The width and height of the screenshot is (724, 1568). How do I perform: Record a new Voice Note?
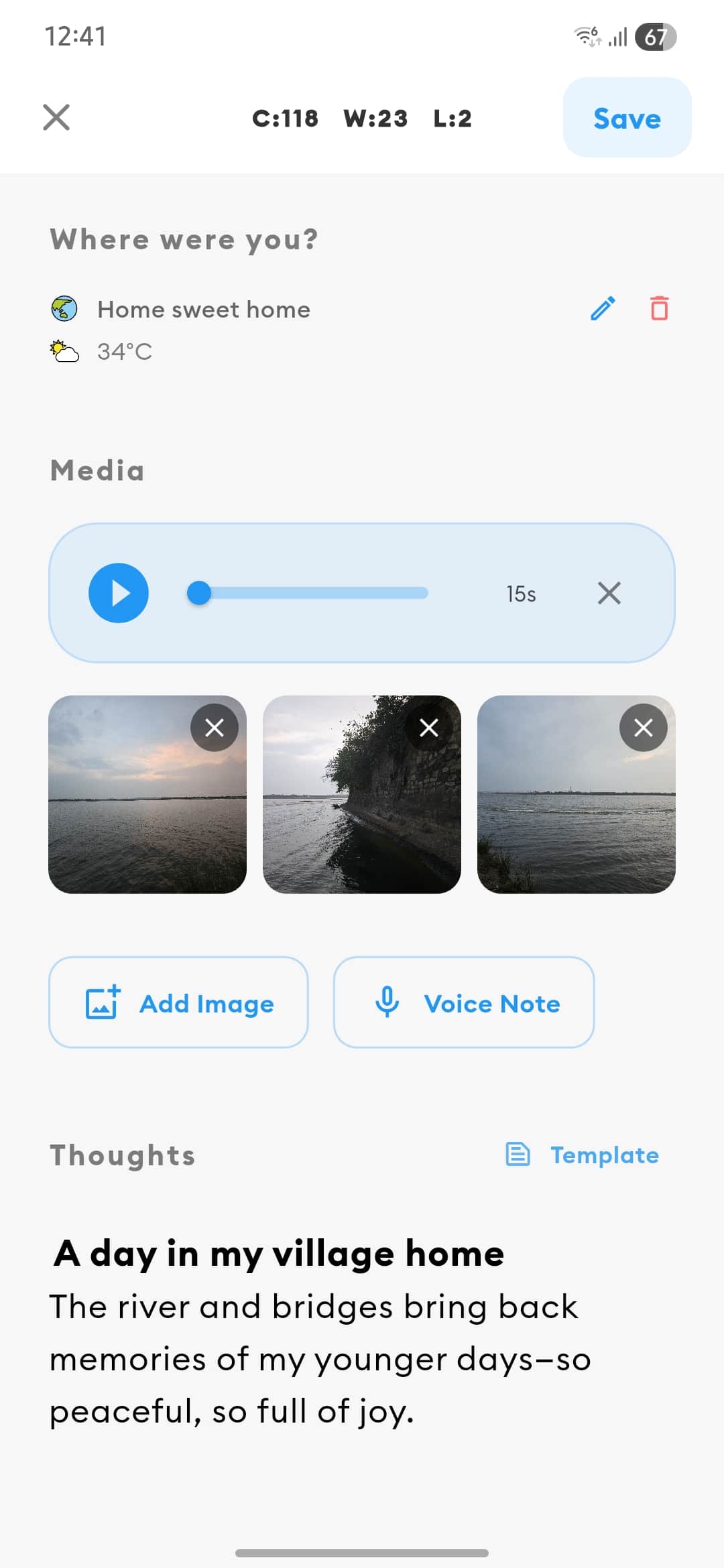coord(464,1002)
